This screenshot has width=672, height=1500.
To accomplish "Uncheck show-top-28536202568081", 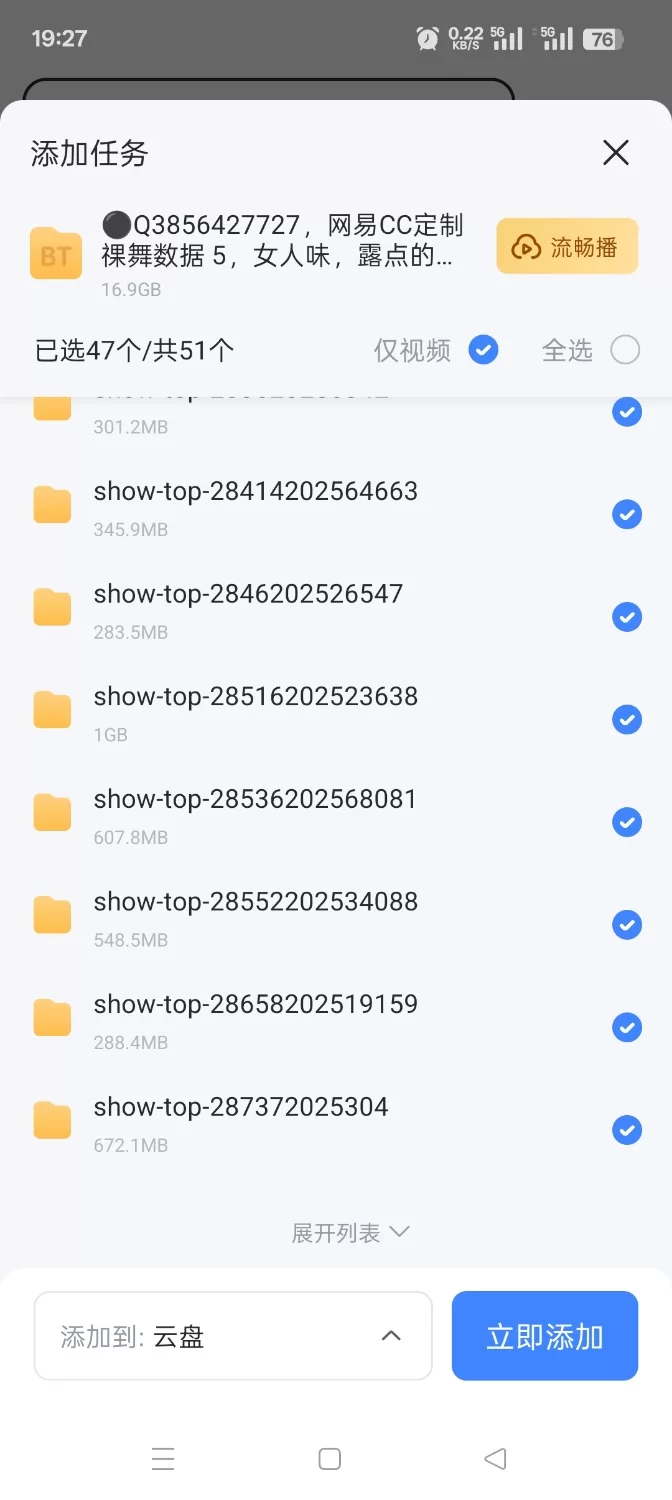I will (x=627, y=823).
